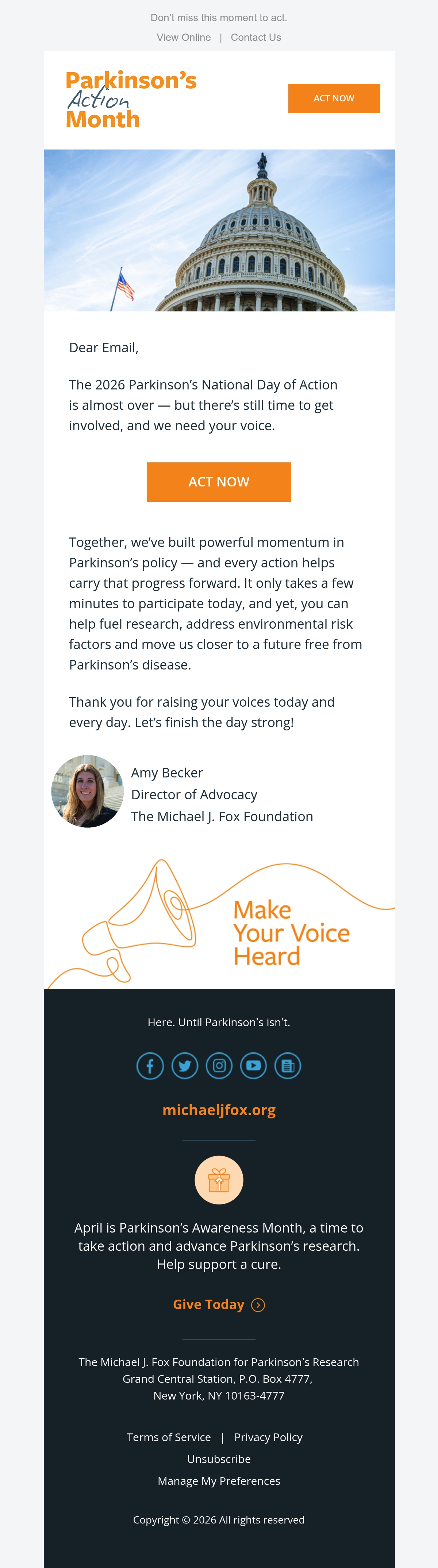
Task: Open the View Online link
Action: click(x=183, y=37)
